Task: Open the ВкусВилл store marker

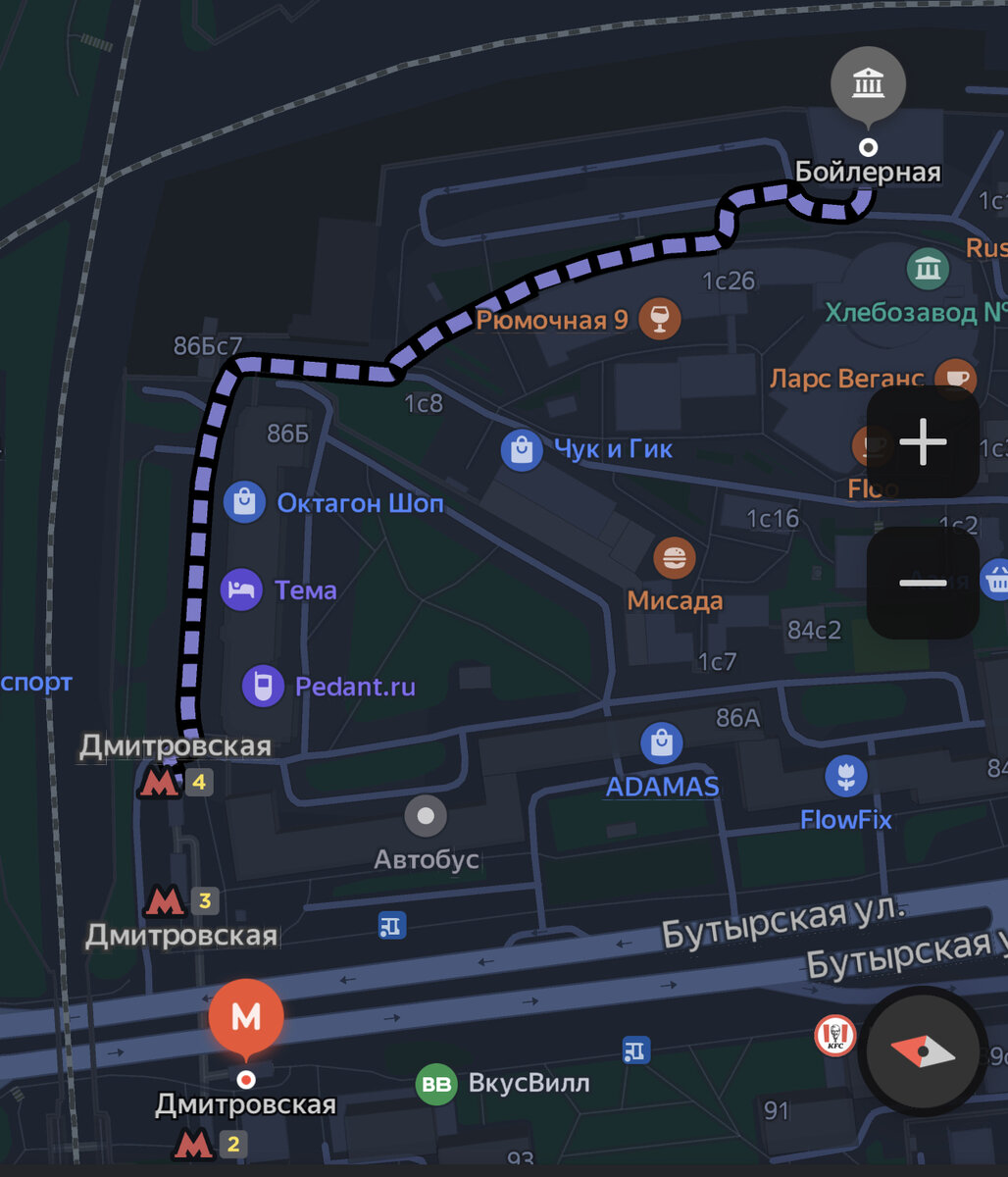Action: (436, 1084)
